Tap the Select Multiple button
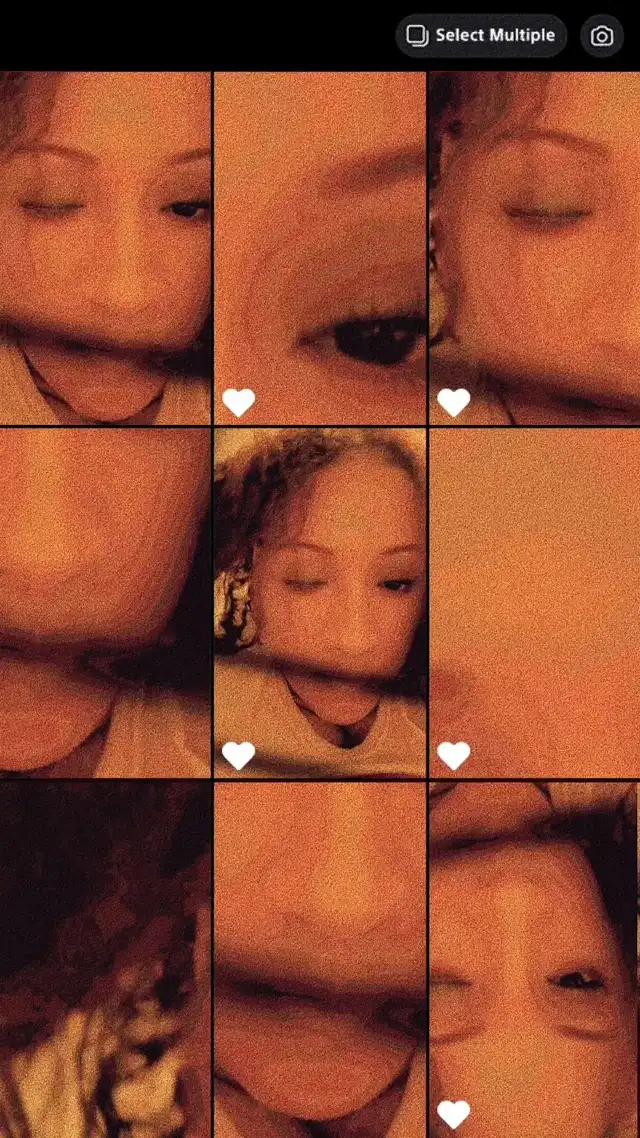Screen dimensions: 640x1138 click(x=481, y=36)
